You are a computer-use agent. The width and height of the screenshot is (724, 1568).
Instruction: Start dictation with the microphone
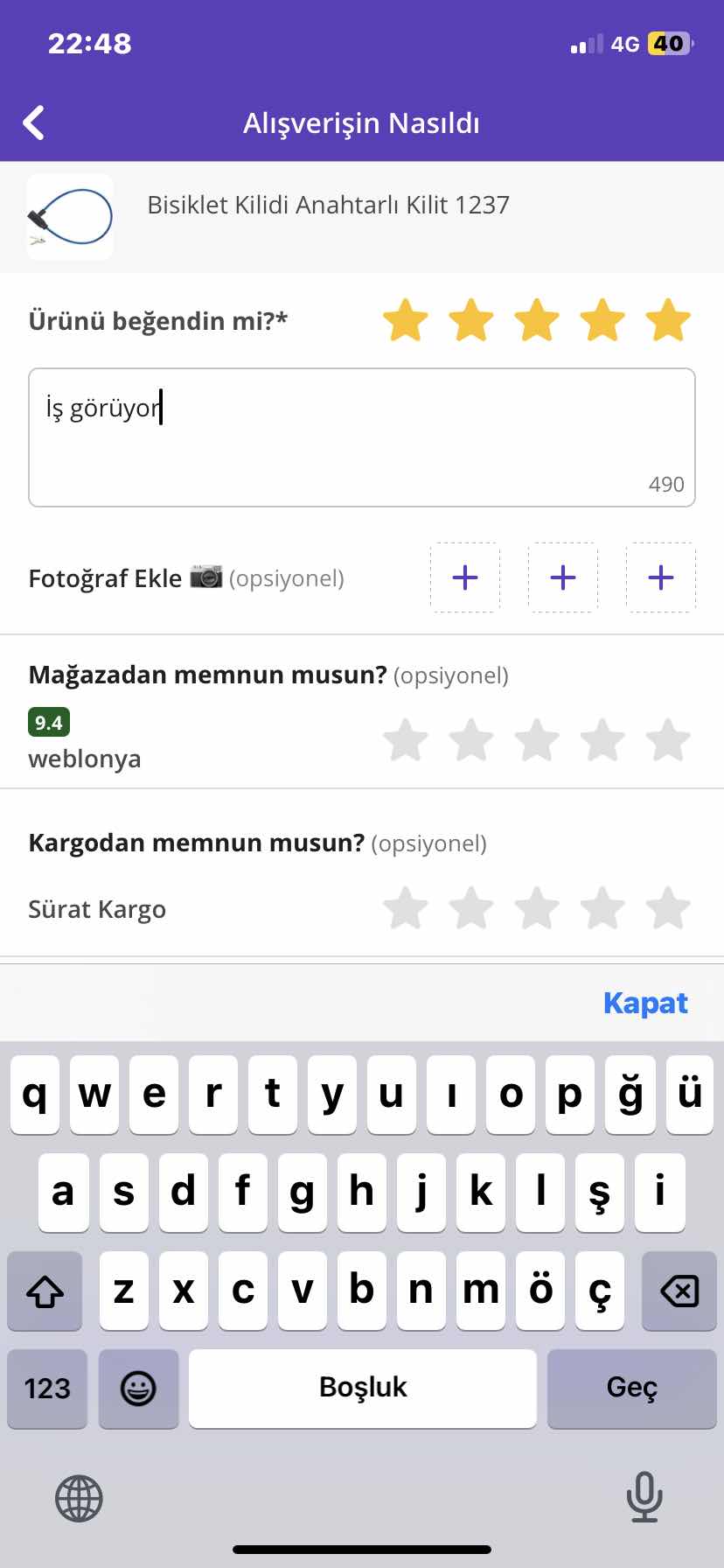644,1497
